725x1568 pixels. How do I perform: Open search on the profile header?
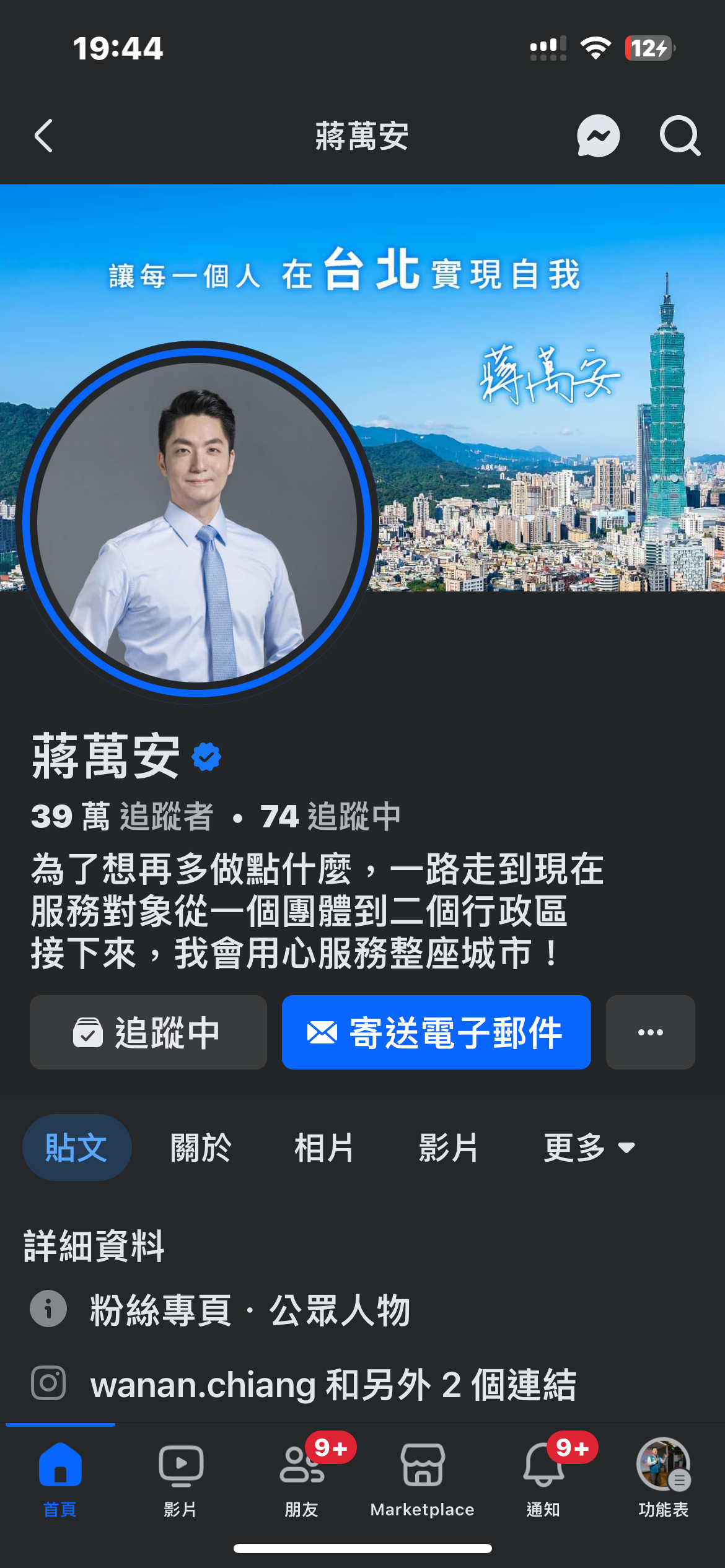coord(679,136)
